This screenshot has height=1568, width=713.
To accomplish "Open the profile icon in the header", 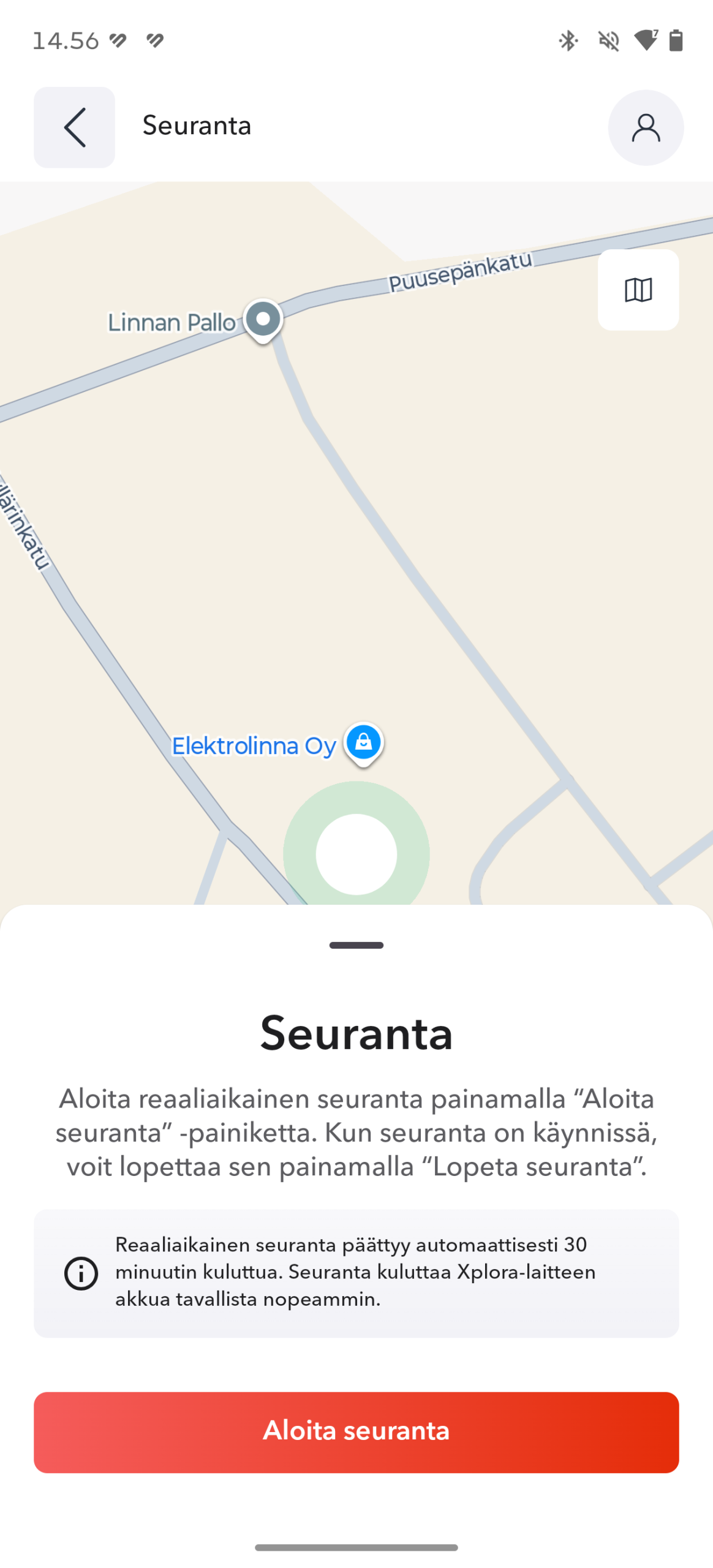I will click(646, 128).
